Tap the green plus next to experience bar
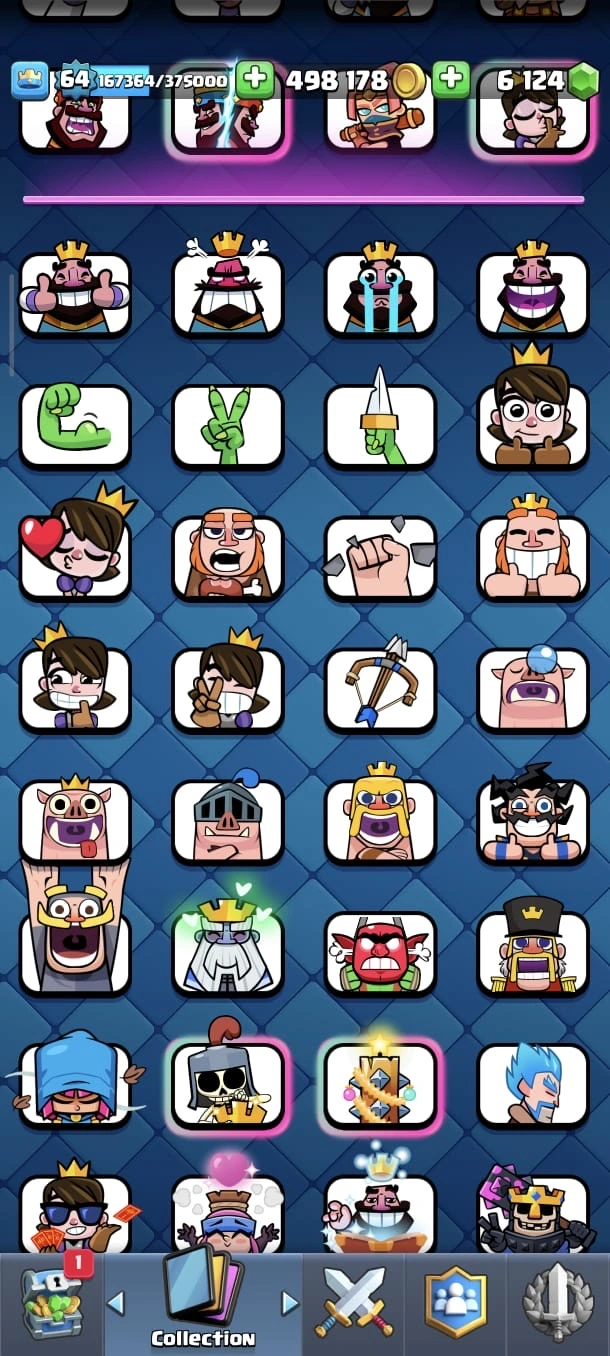Screen dimensions: 610x1356 pos(255,79)
